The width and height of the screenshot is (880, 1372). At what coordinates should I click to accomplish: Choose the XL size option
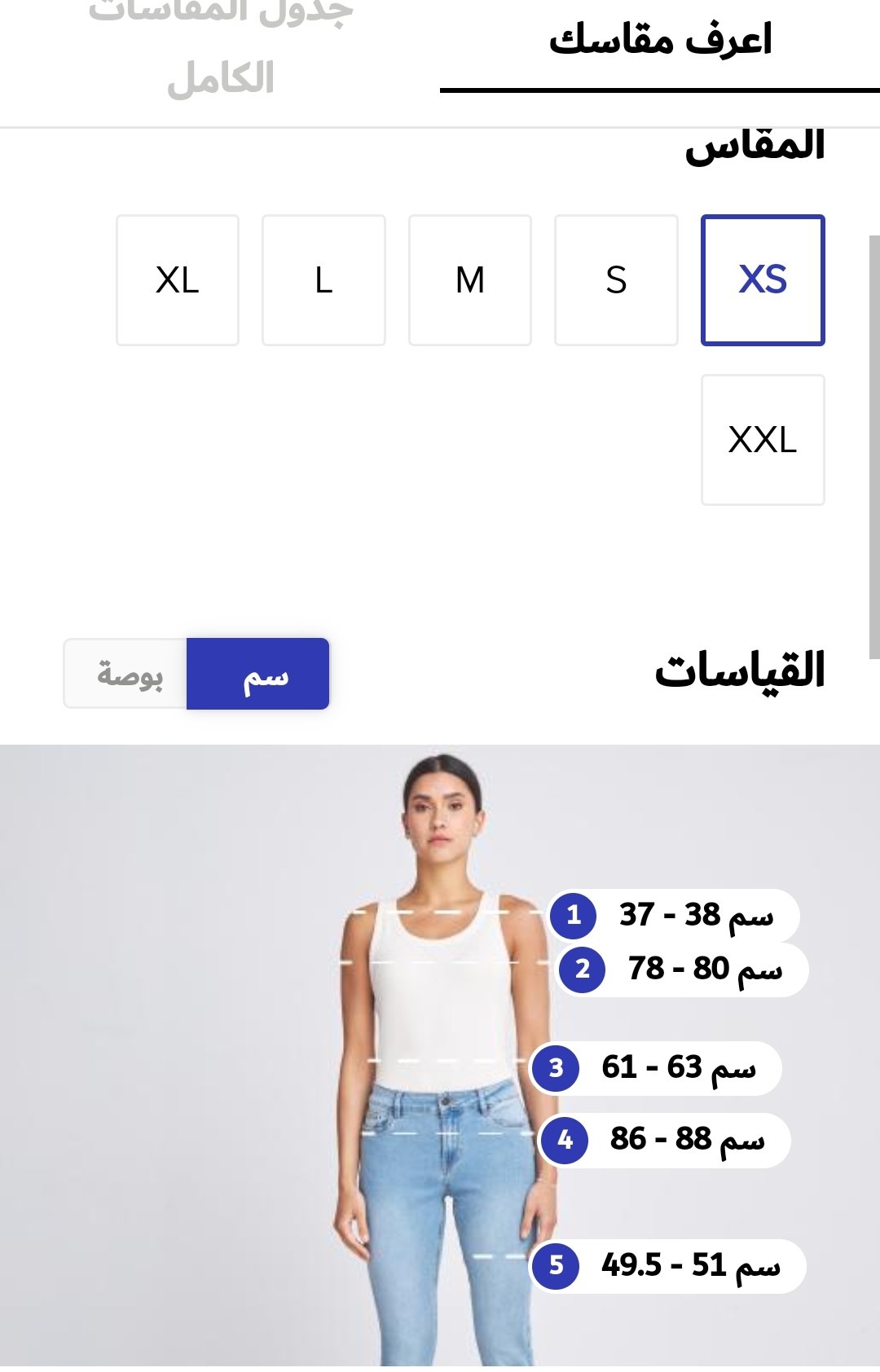point(178,280)
